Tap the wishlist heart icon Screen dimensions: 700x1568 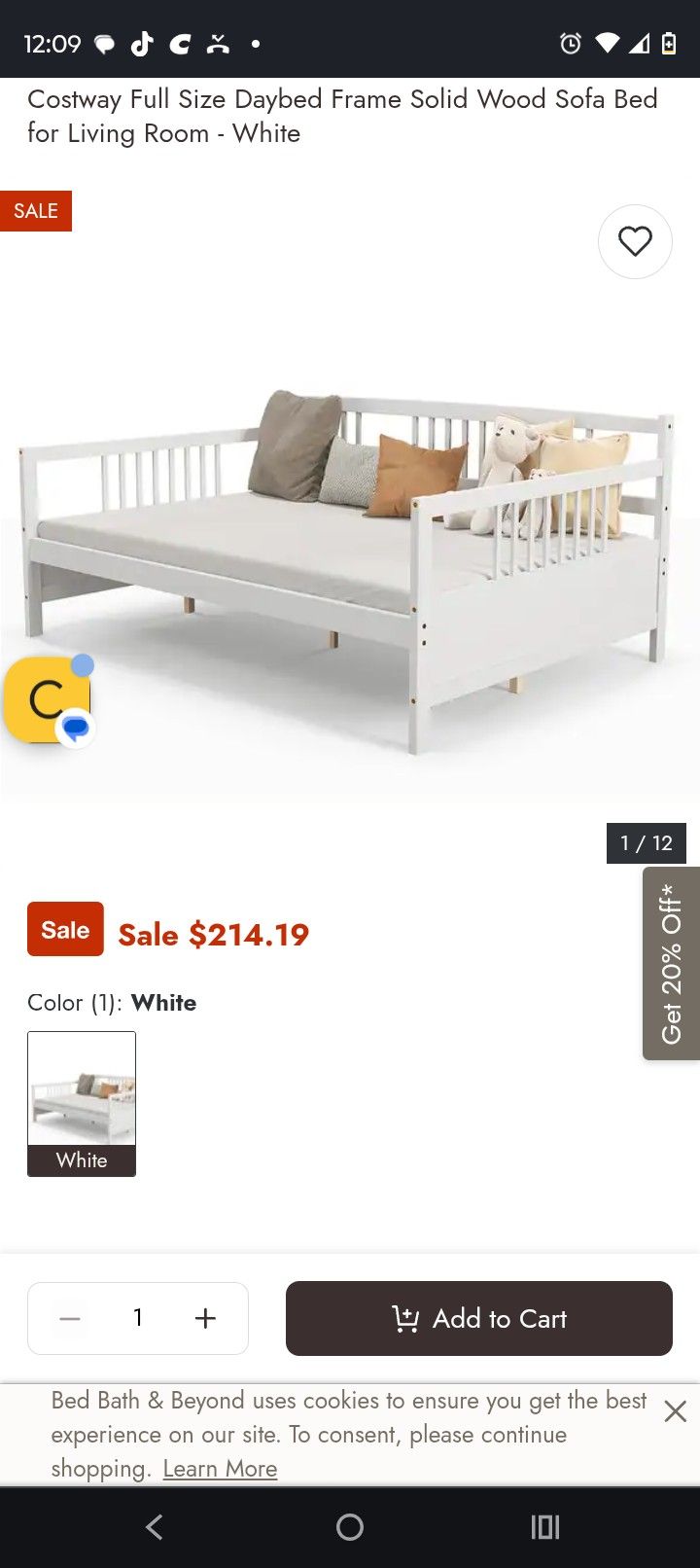click(635, 240)
